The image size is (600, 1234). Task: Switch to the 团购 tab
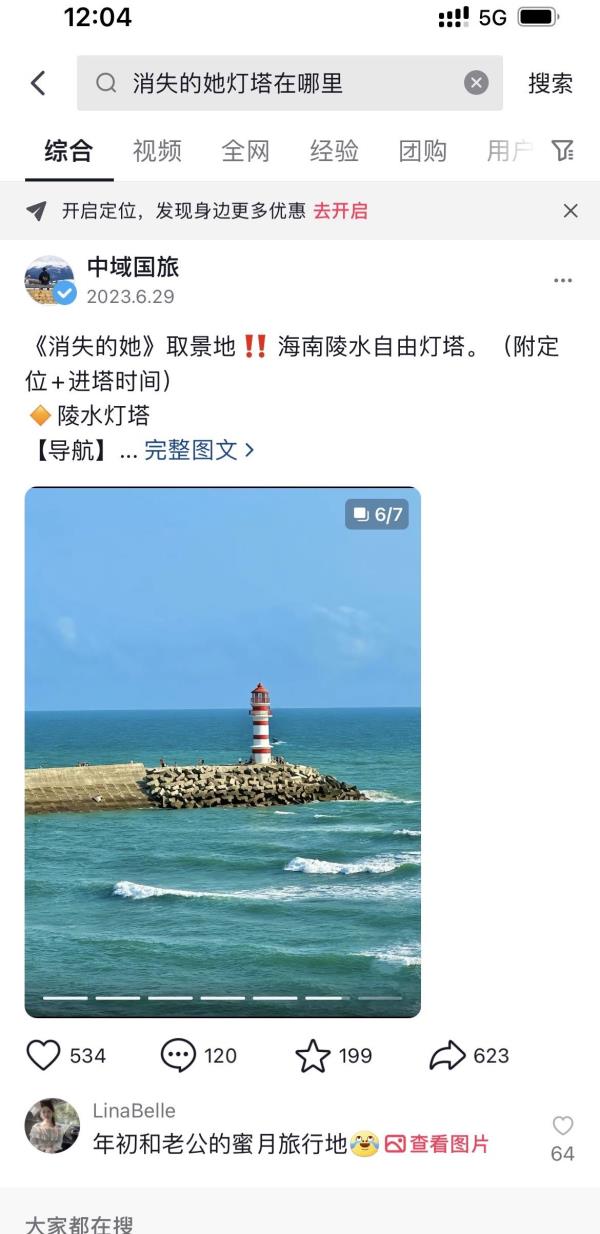[422, 151]
